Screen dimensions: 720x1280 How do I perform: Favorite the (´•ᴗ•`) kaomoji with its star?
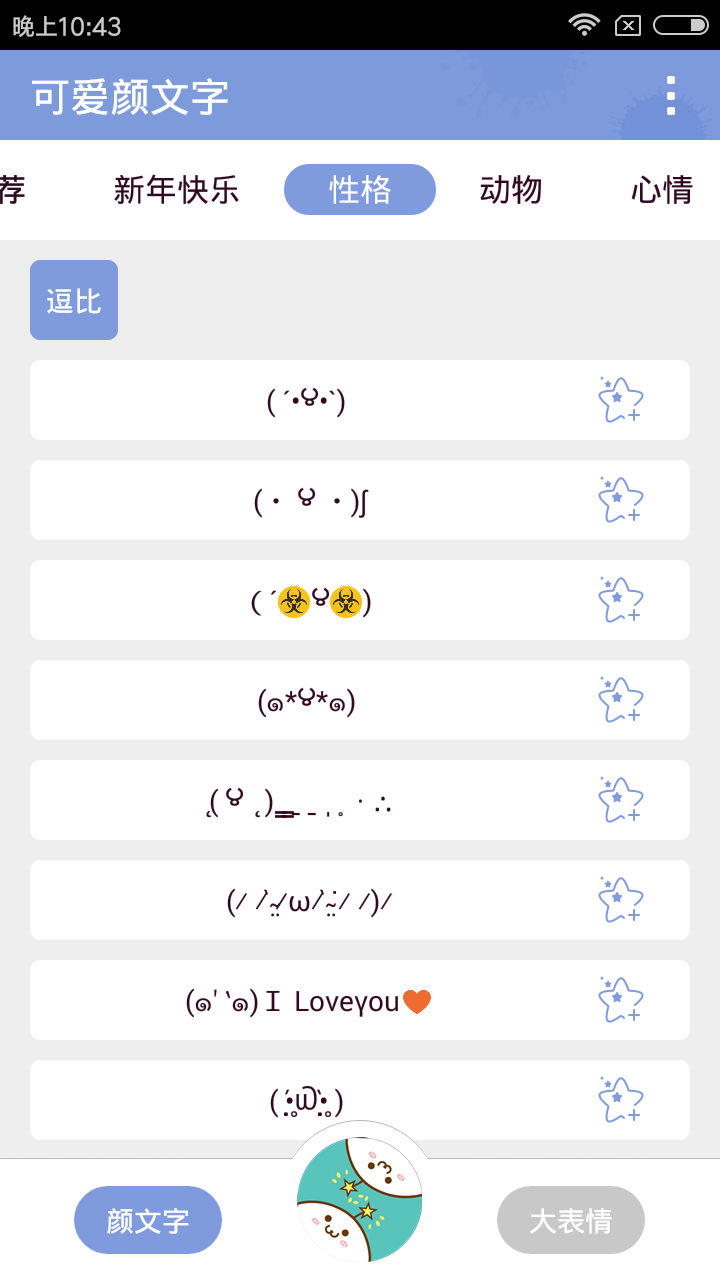620,400
